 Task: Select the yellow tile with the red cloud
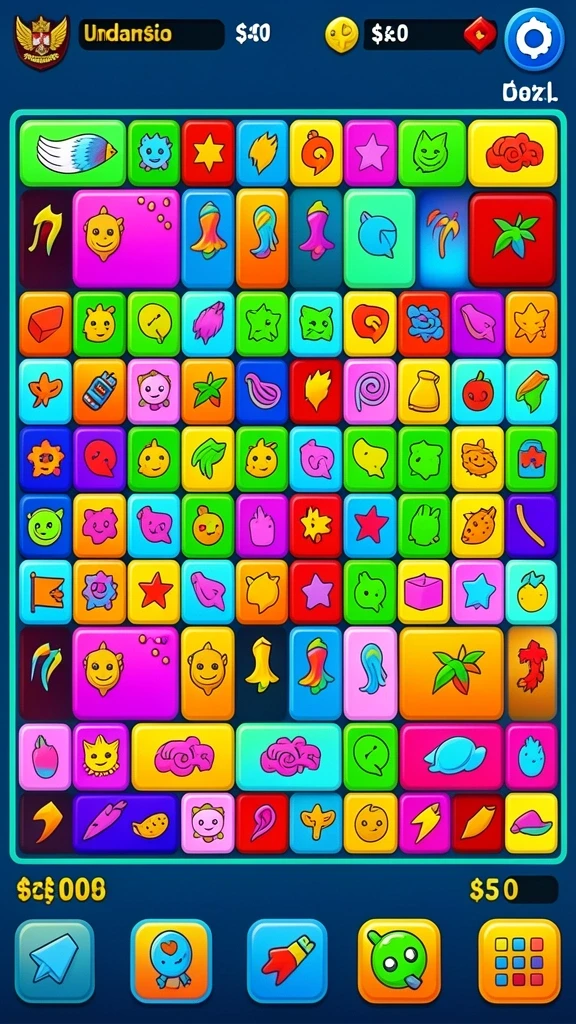click(513, 153)
